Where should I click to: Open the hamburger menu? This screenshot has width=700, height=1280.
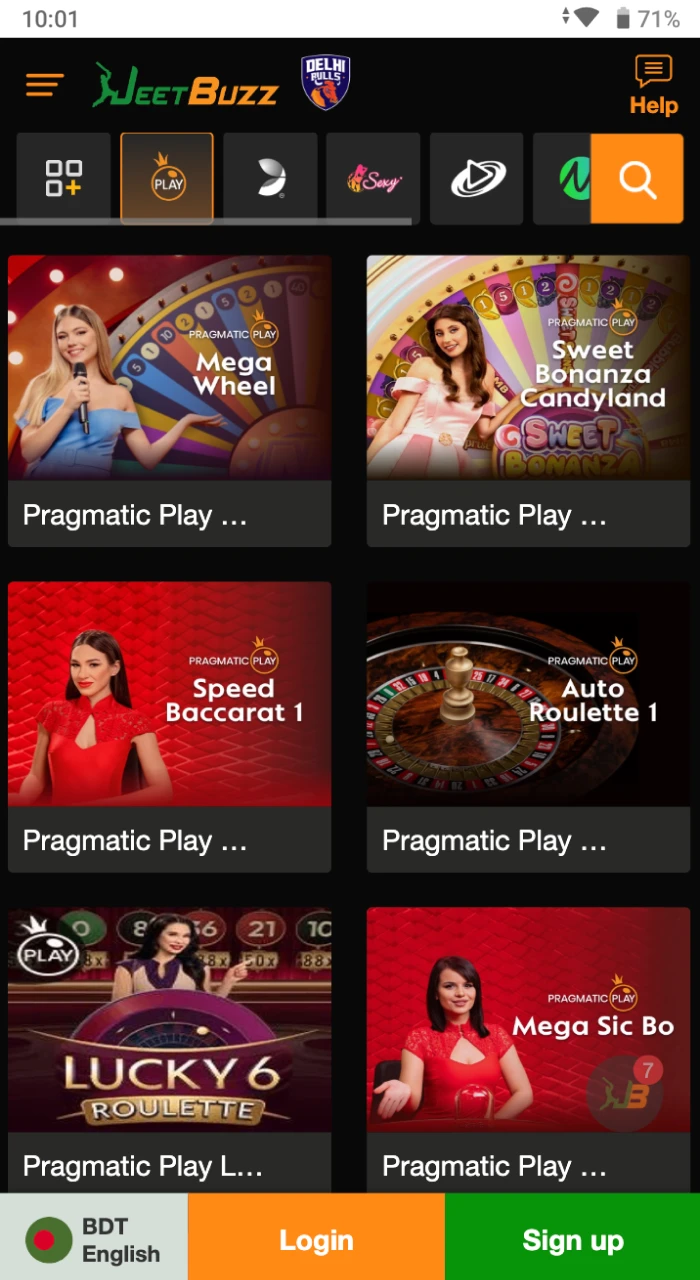point(45,85)
